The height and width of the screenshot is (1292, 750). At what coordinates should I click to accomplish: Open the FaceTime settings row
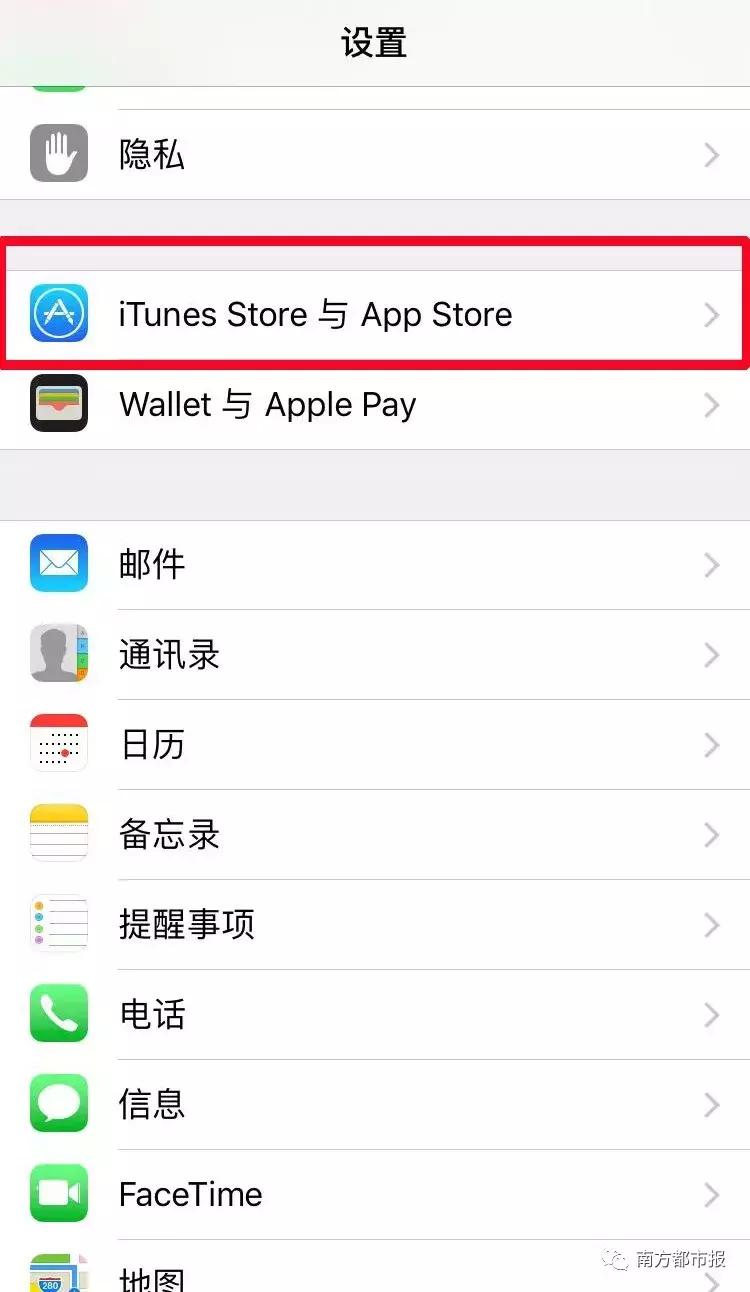pos(375,1195)
